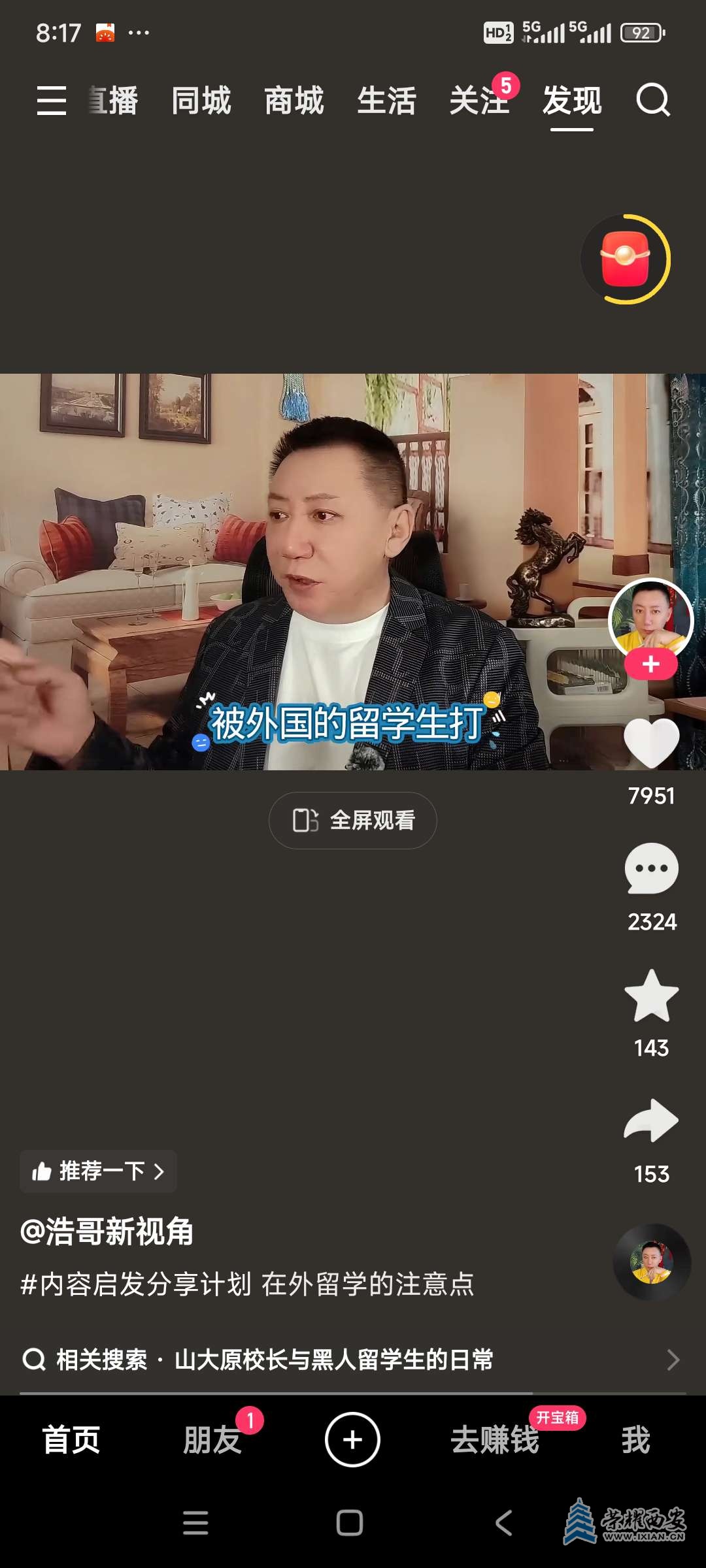Screen dimensions: 706x1568
Task: Switch to the 关注 tab
Action: 479,101
